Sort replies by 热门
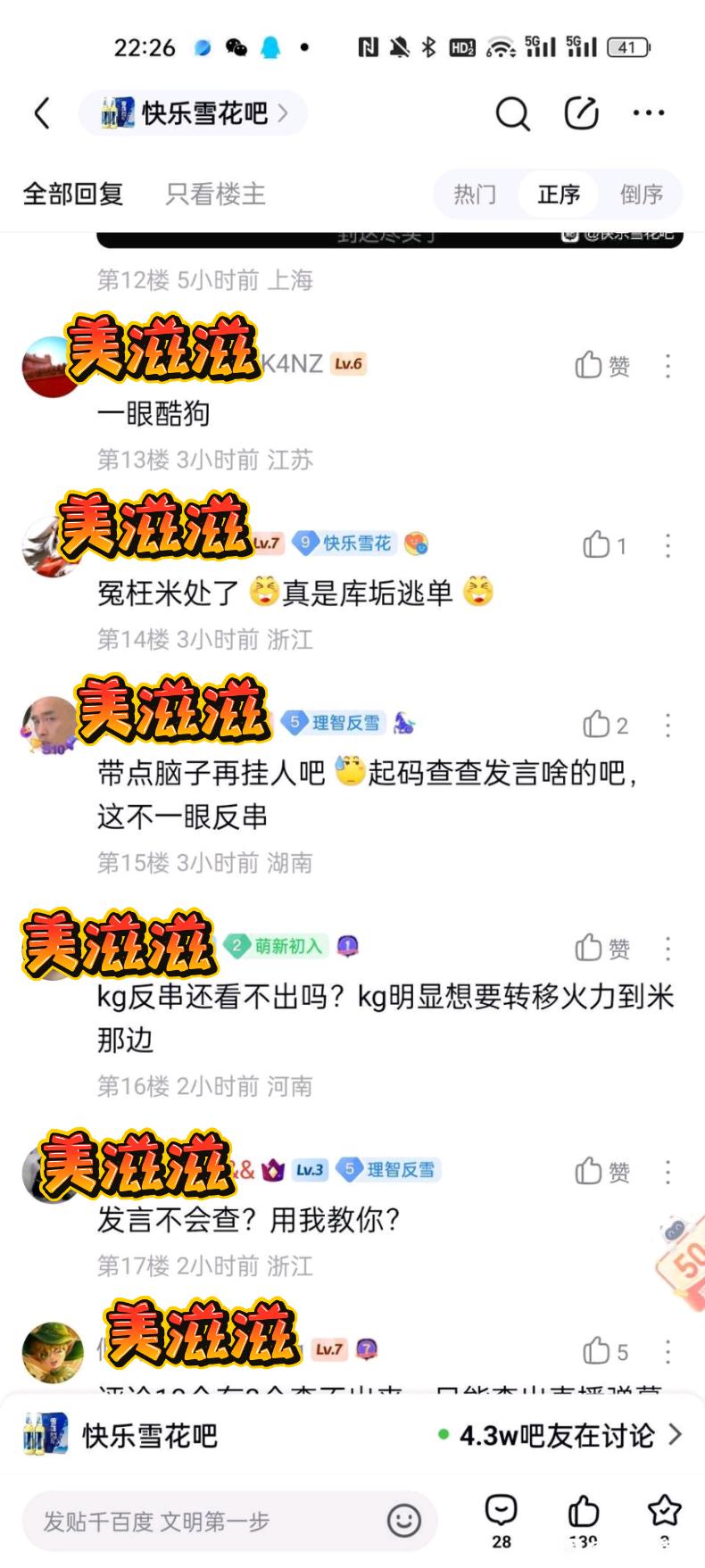 click(x=475, y=194)
